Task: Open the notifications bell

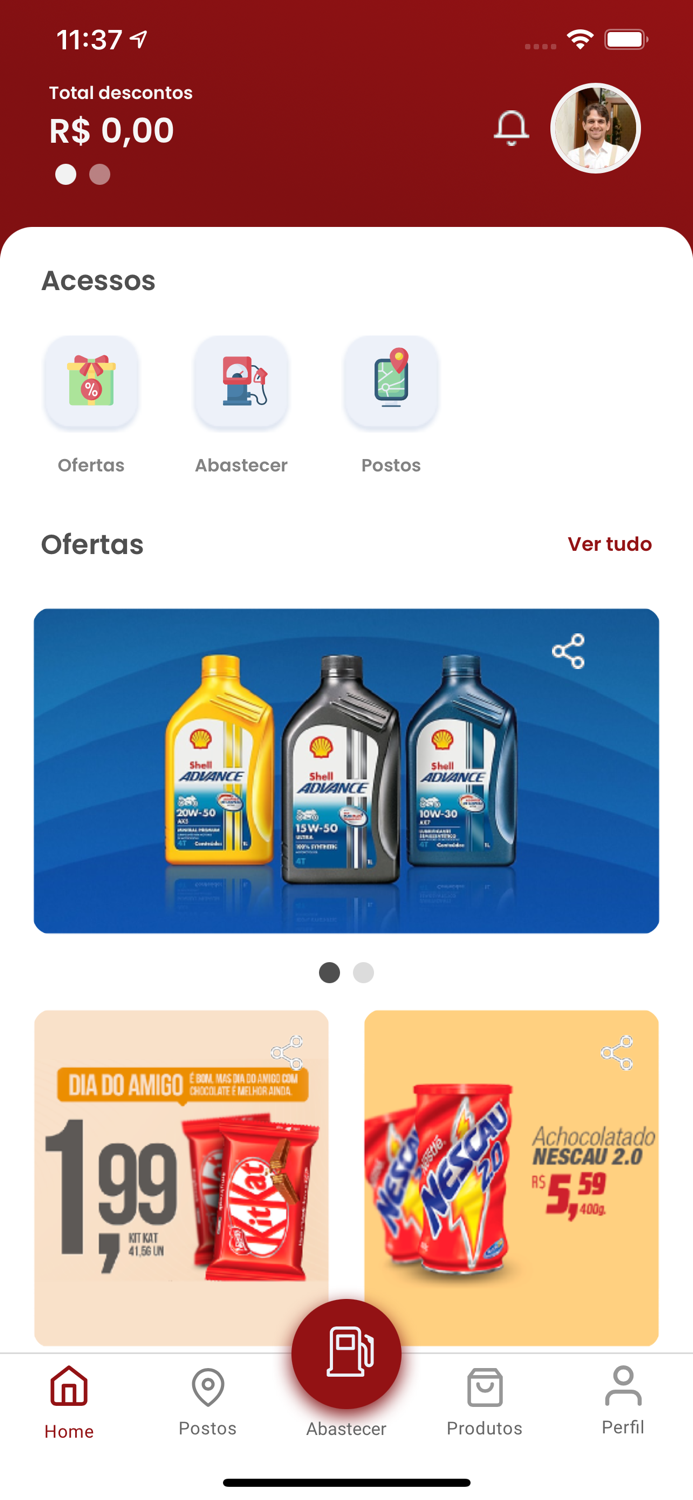Action: point(511,128)
